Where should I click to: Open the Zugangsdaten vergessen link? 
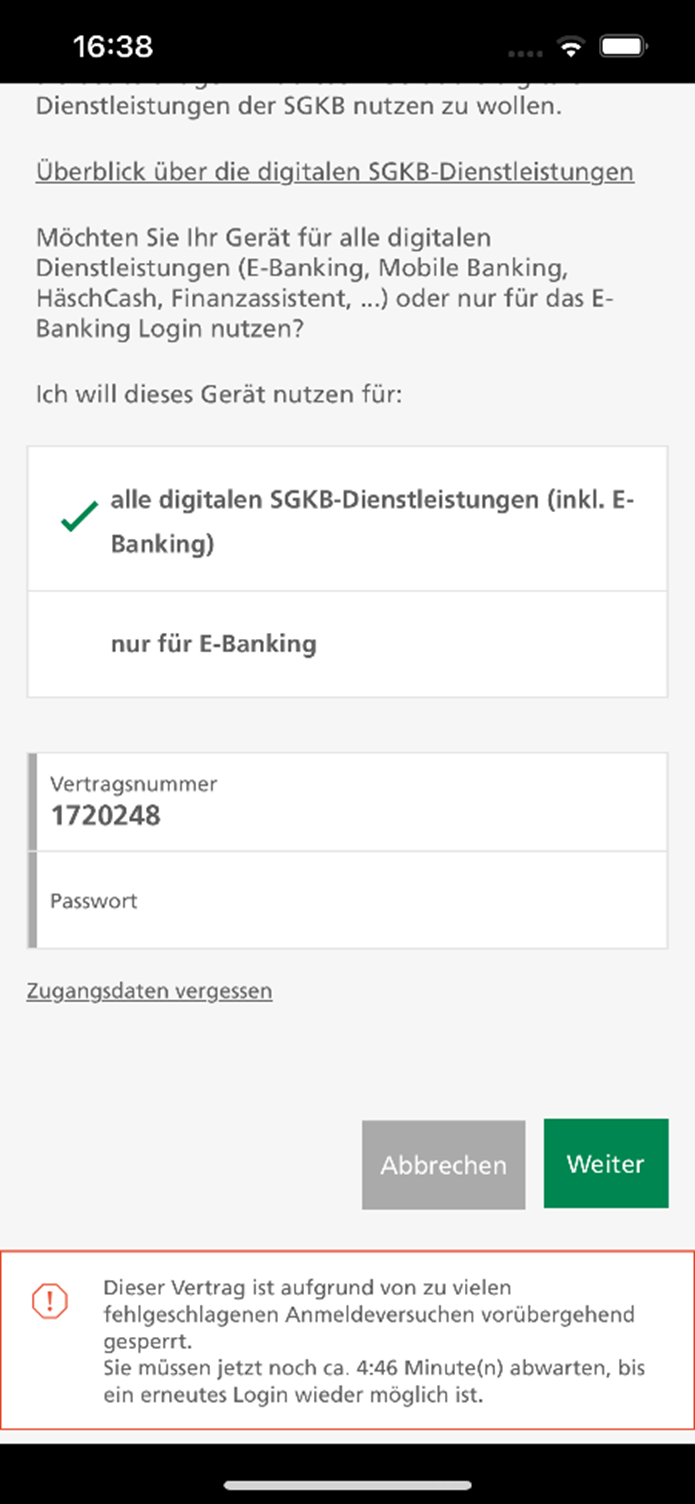point(149,991)
